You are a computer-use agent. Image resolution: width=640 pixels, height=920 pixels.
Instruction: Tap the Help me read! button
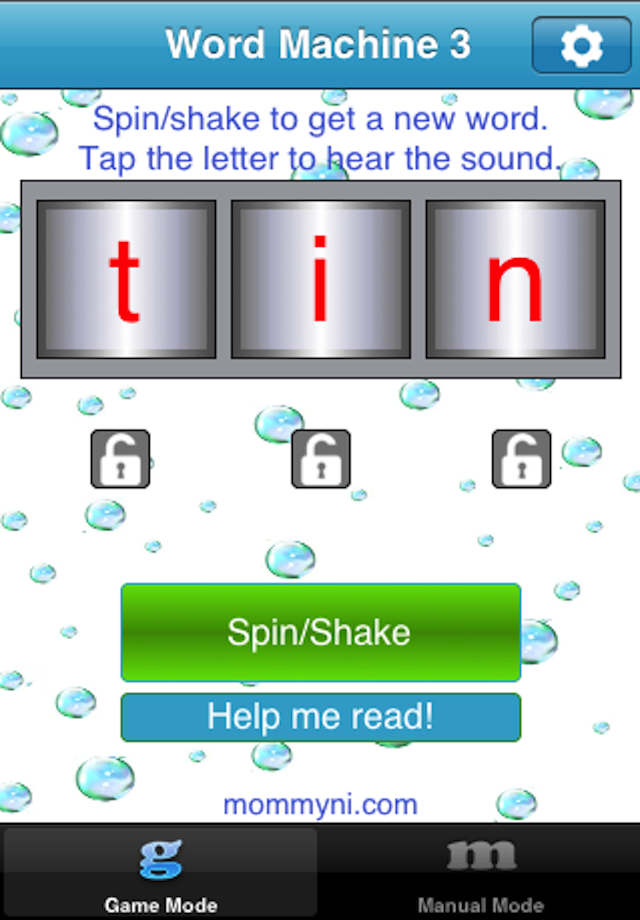coord(320,717)
